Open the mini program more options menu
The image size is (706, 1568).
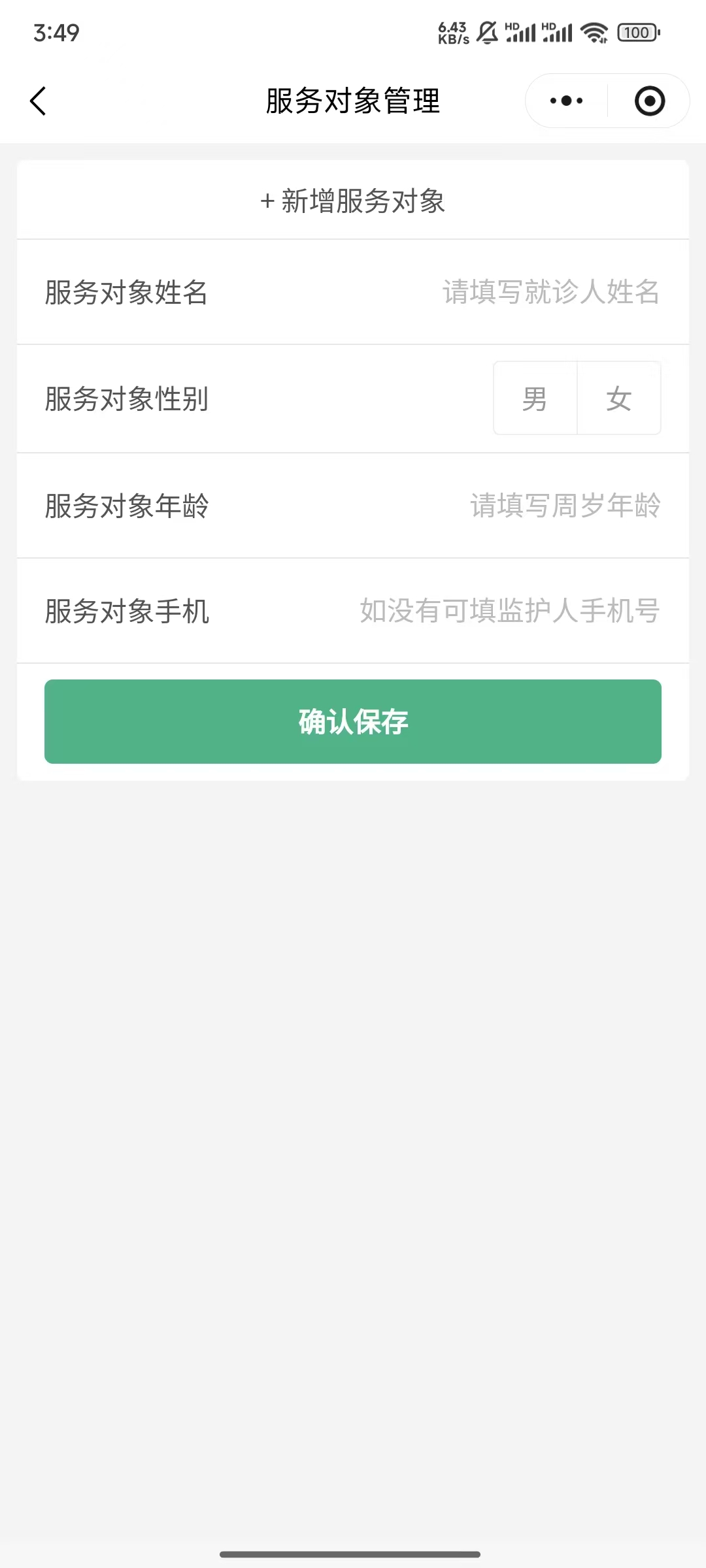566,101
